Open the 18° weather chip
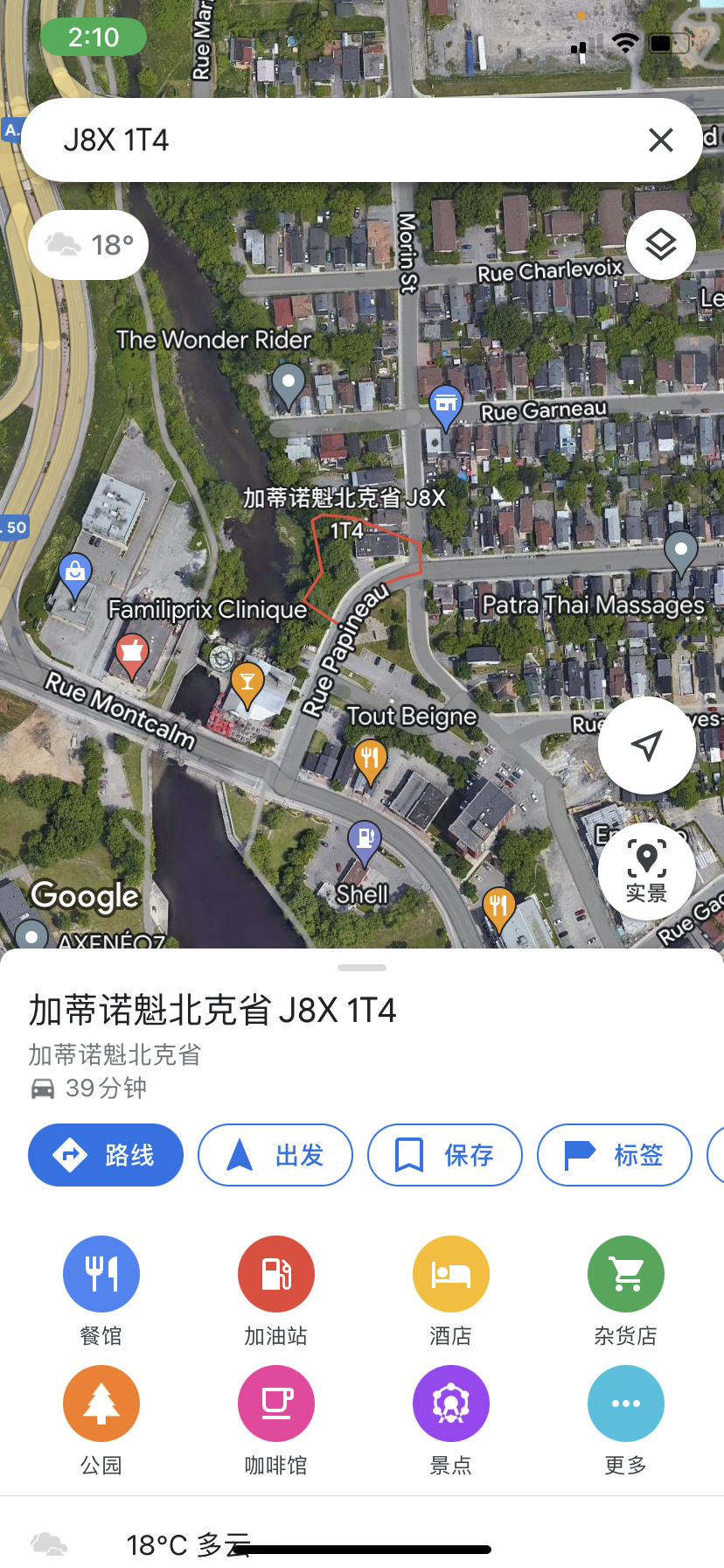Viewport: 724px width, 1568px height. coord(88,245)
